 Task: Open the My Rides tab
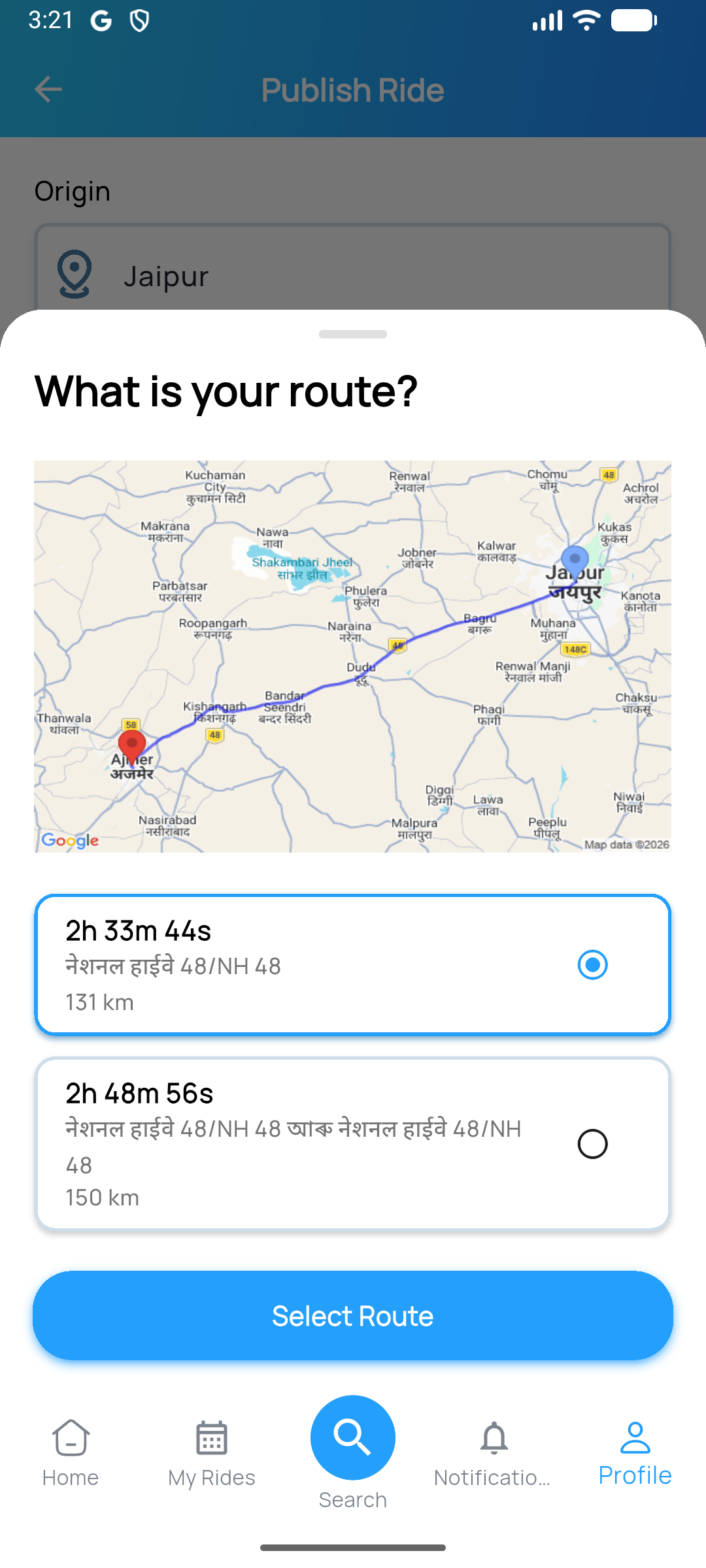(x=212, y=1453)
